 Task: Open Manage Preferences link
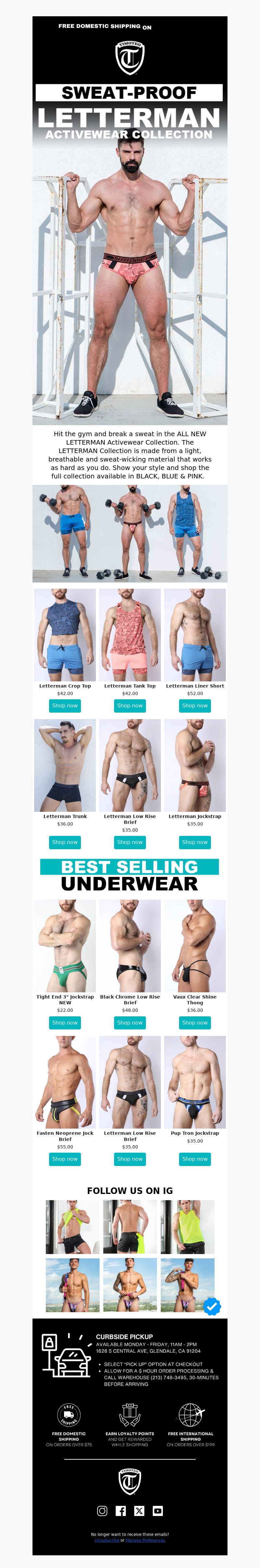pos(146,1541)
